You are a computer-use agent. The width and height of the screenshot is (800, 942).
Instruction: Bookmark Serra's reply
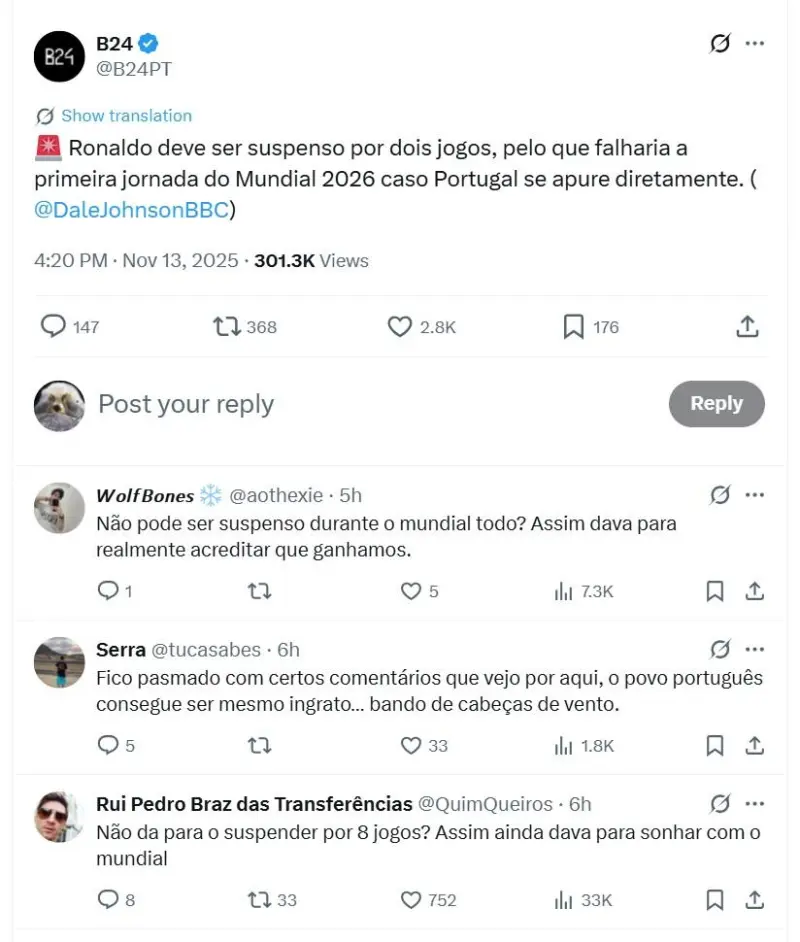(715, 745)
